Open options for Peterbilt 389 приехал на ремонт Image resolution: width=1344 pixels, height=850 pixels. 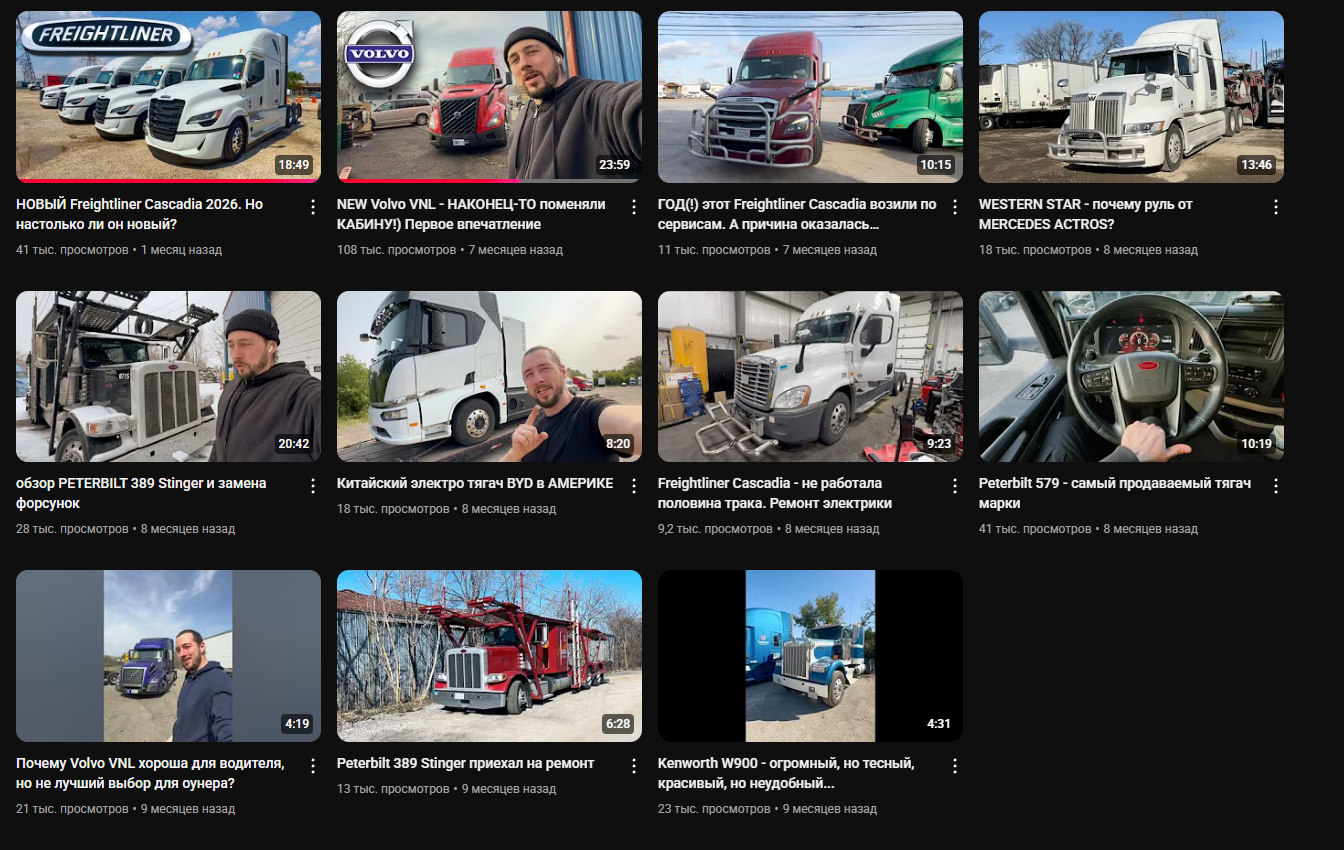click(633, 766)
